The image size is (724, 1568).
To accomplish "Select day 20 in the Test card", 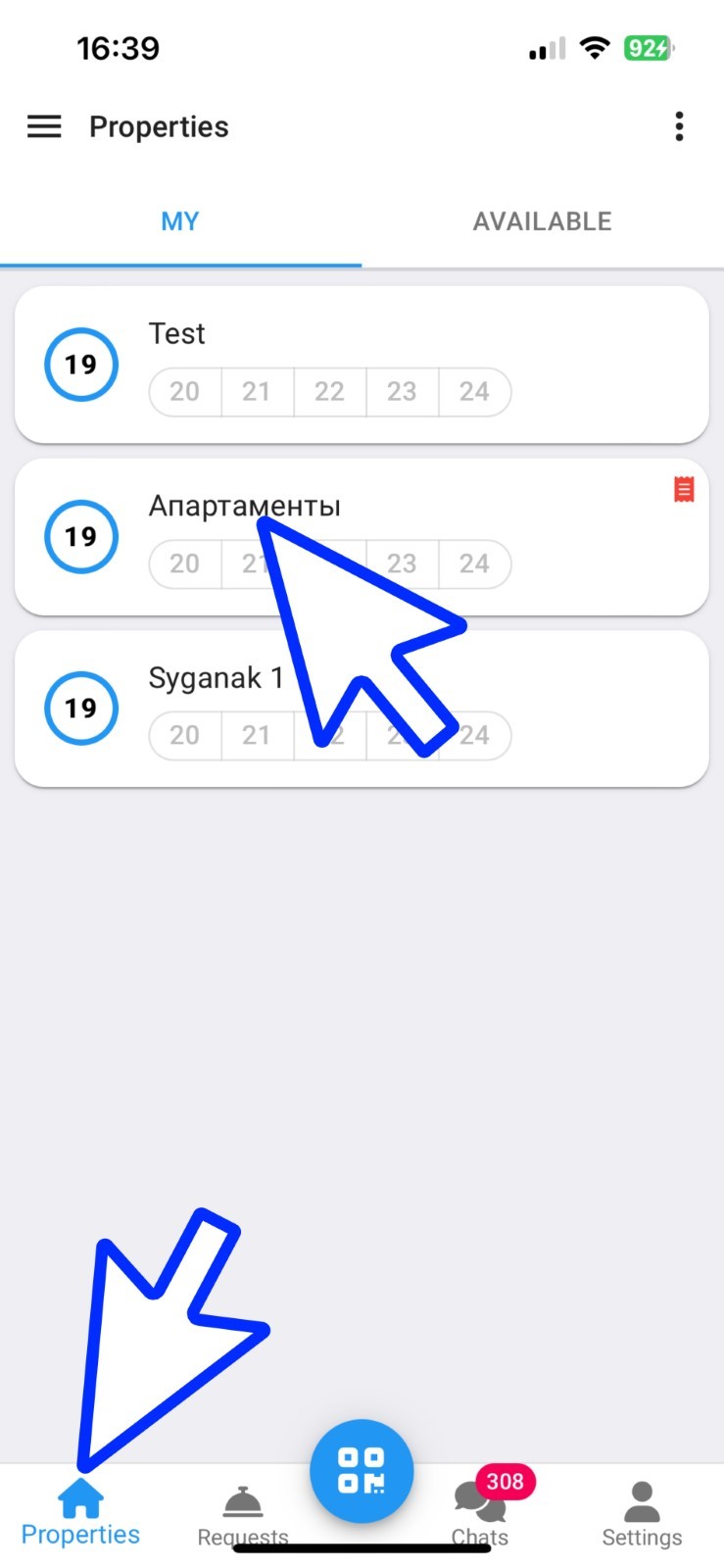I will [185, 392].
